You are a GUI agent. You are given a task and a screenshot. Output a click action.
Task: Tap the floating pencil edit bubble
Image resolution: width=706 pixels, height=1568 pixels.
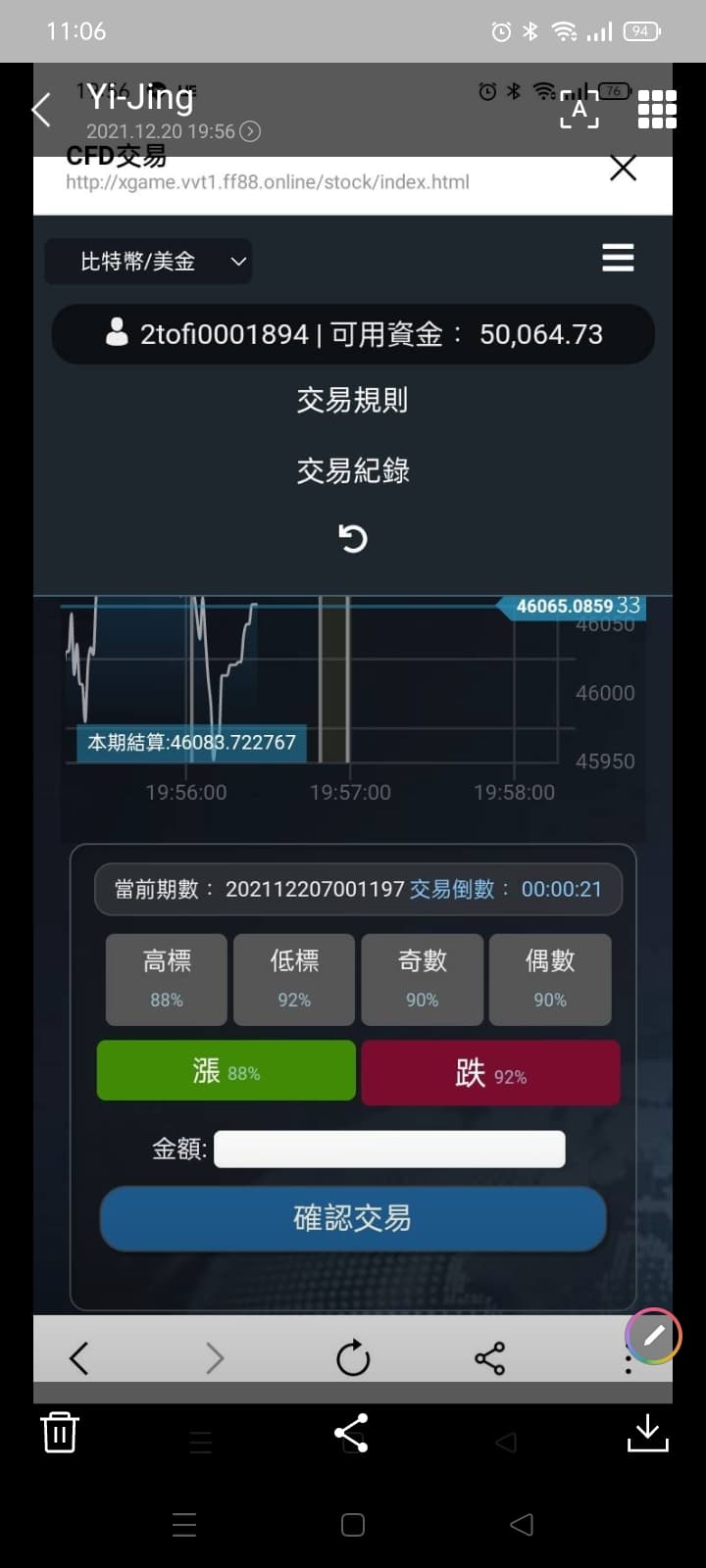[x=652, y=1335]
